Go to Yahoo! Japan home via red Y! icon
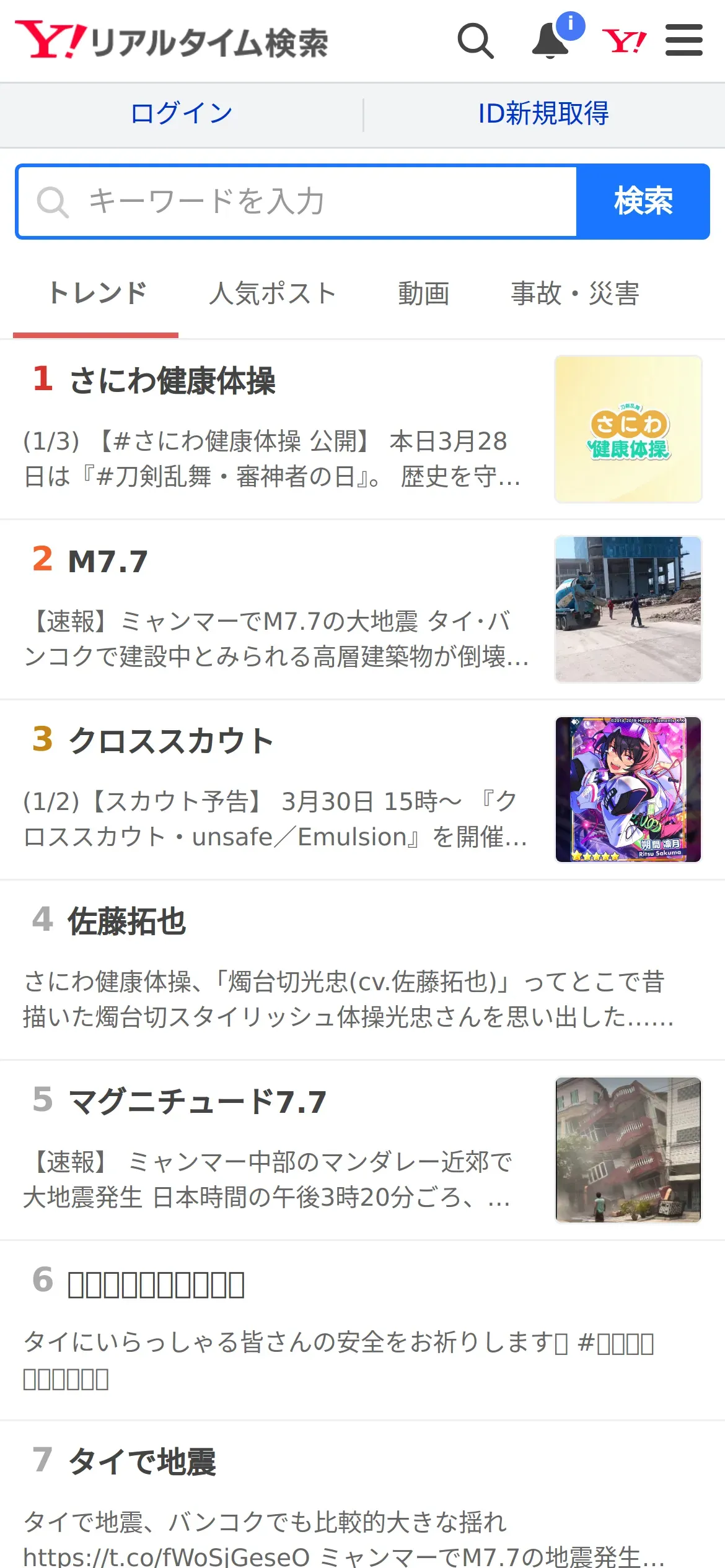Screen dimensions: 725x1568 (623, 41)
